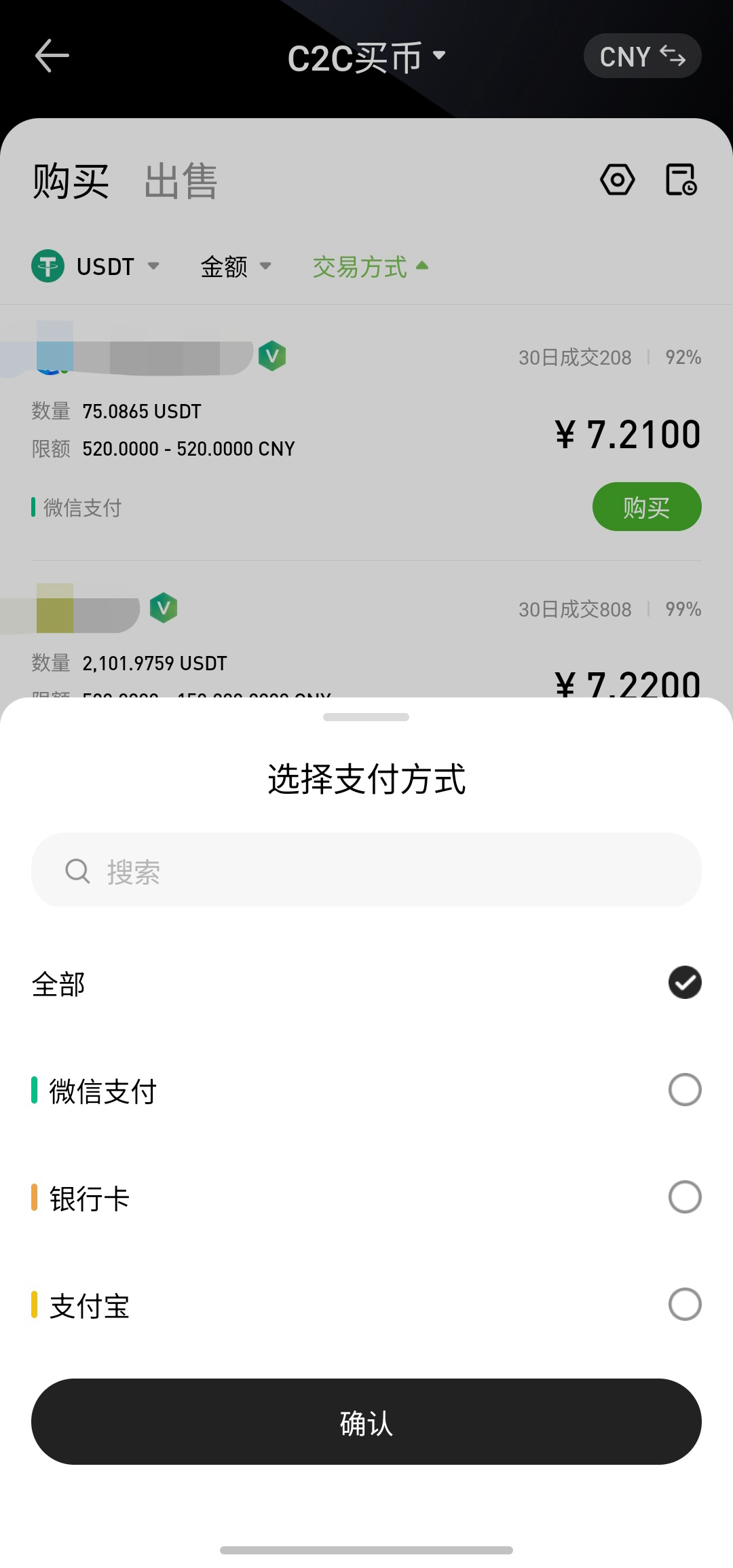Open the order history icon

pyautogui.click(x=681, y=181)
